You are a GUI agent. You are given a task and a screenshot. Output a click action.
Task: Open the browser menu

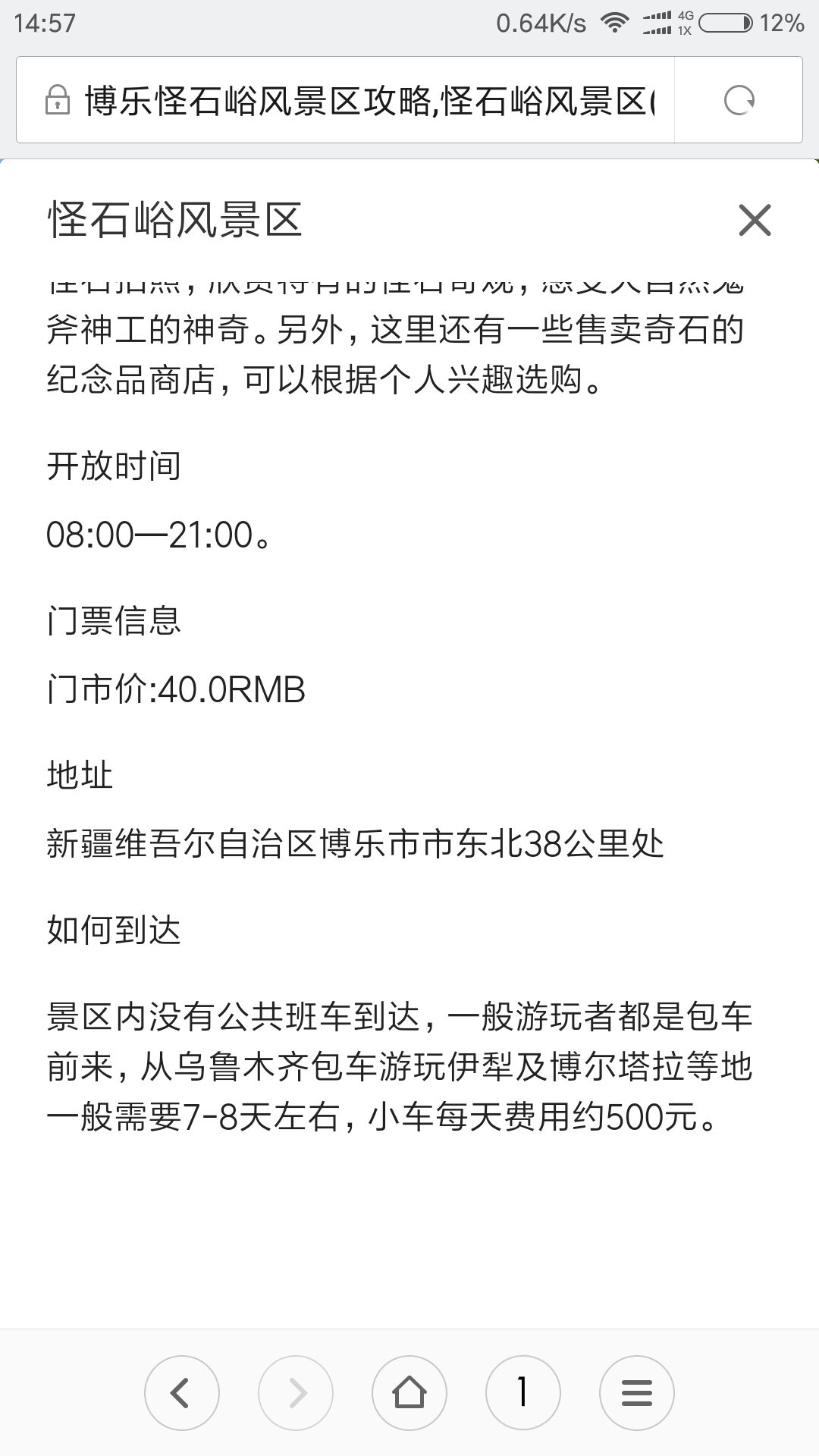636,1392
